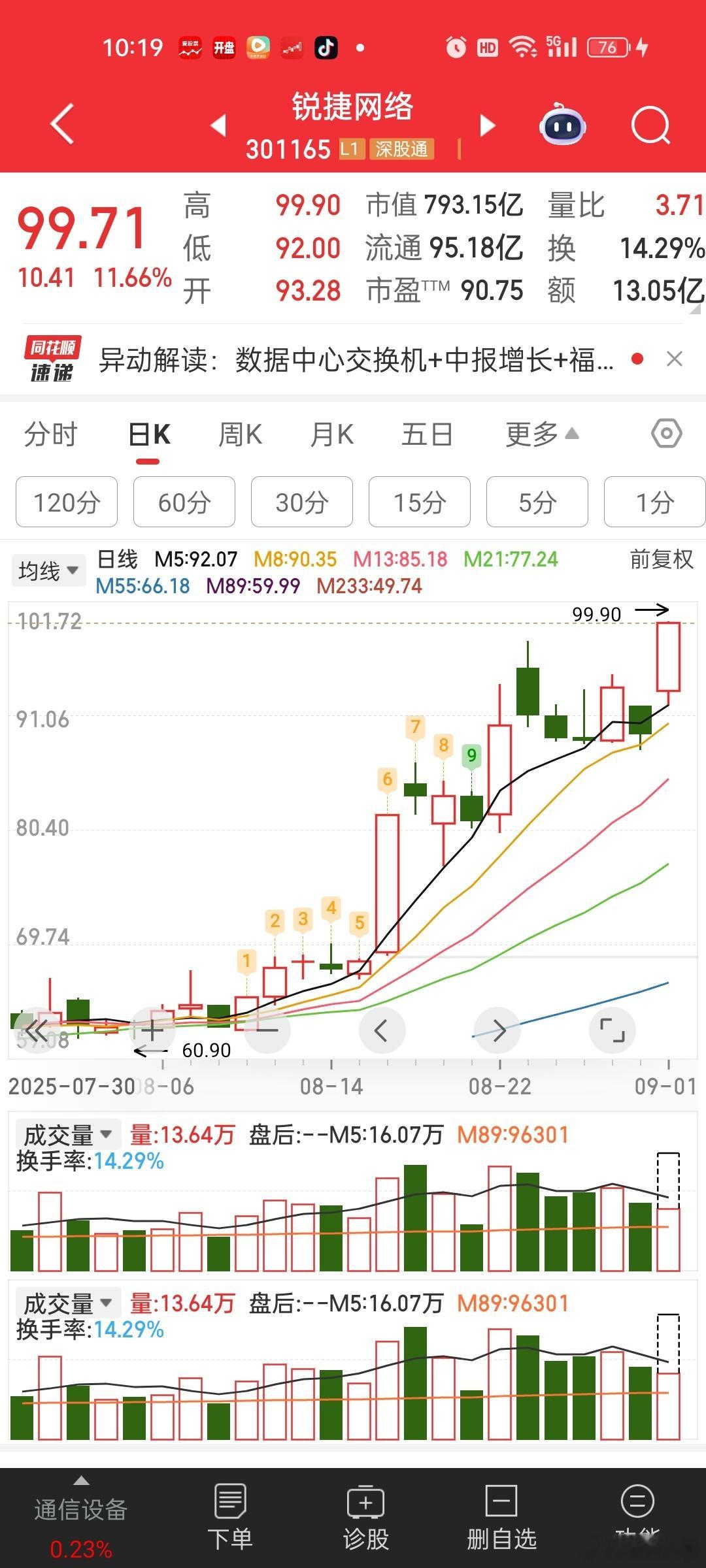Image resolution: width=706 pixels, height=1568 pixels.
Task: Zoom in the chart with plus button
Action: 152,1030
